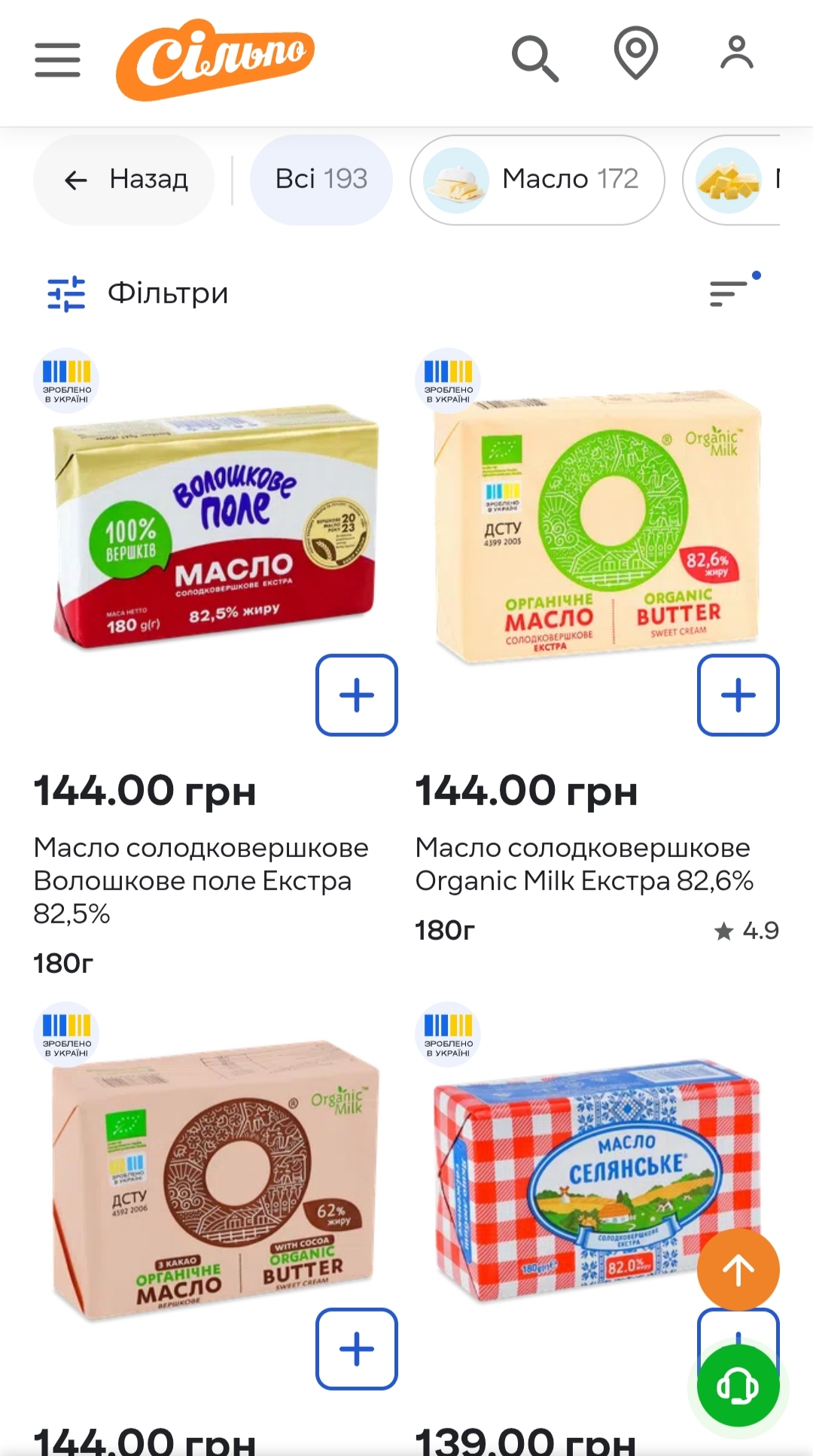
Task: Add Волошкове поле butter to cart
Action: coord(357,695)
